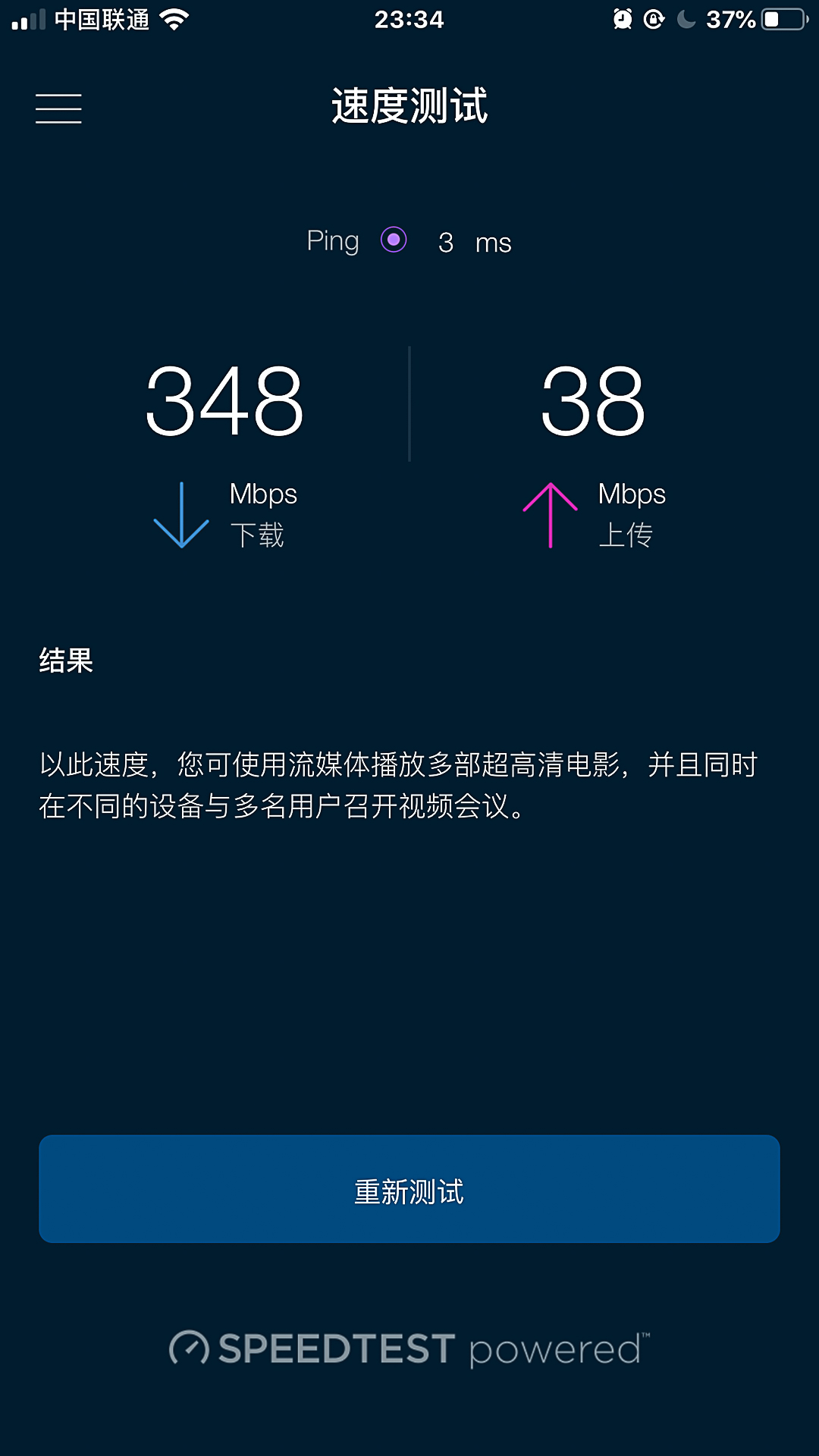Select the 速度测试 title area
The height and width of the screenshot is (1456, 819).
[409, 107]
